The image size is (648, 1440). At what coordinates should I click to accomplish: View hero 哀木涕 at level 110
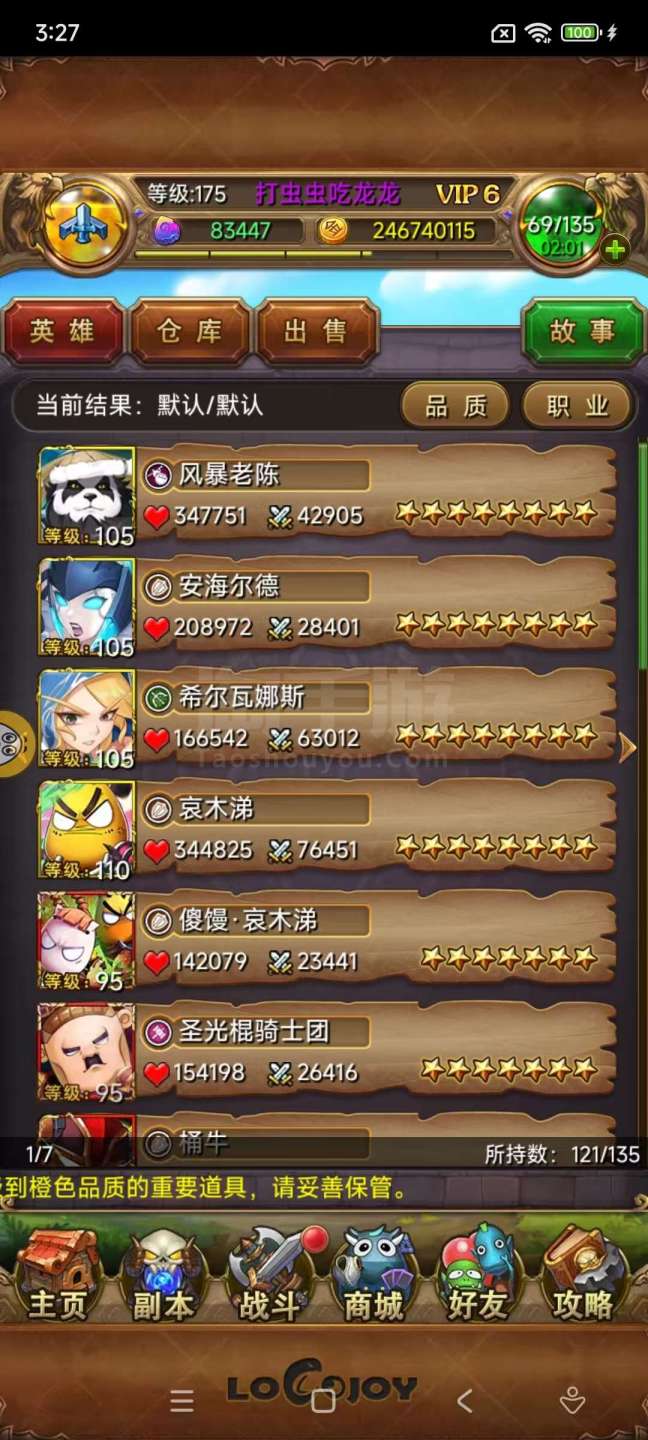point(330,829)
